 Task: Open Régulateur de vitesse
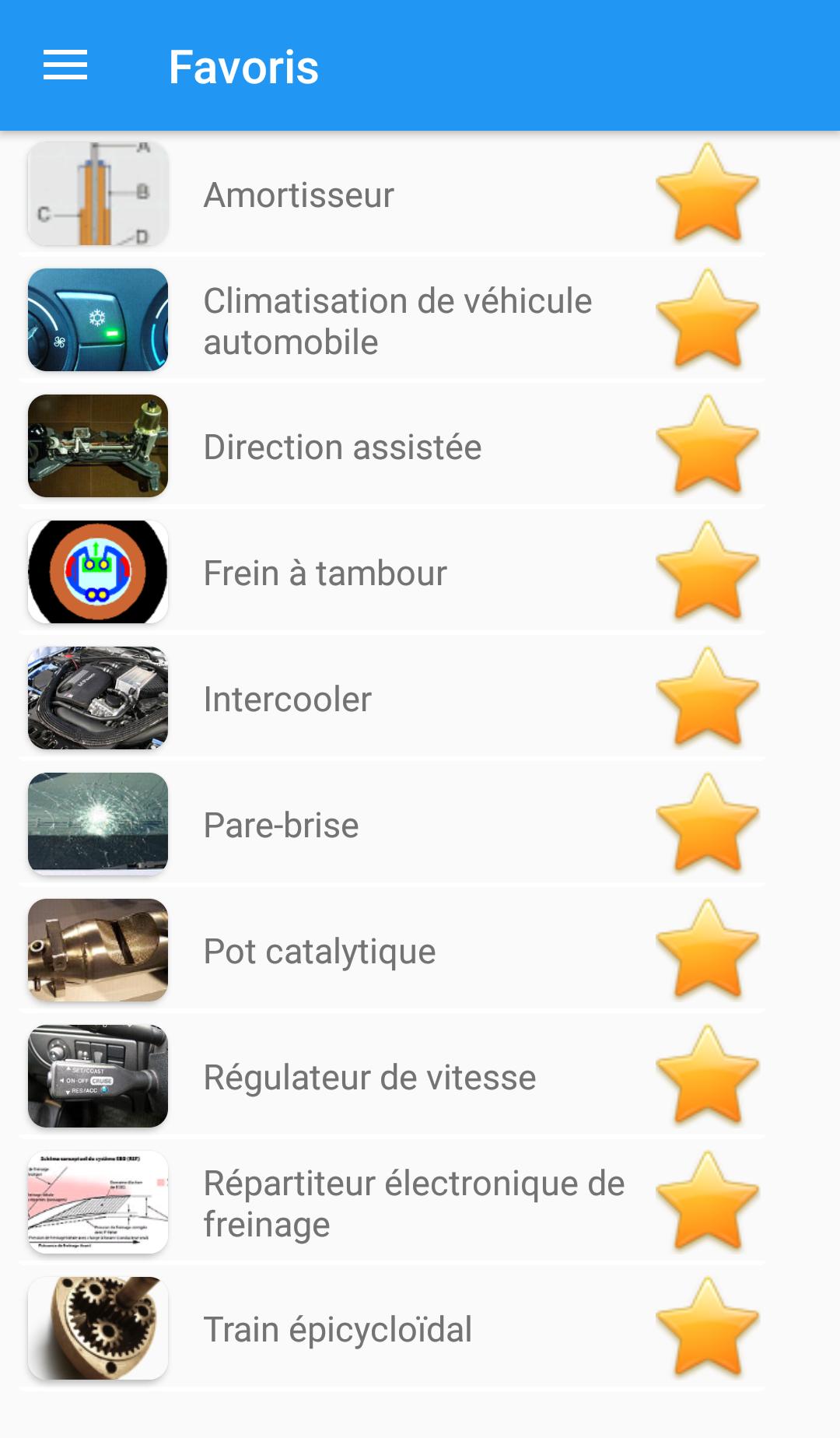[x=392, y=1076]
